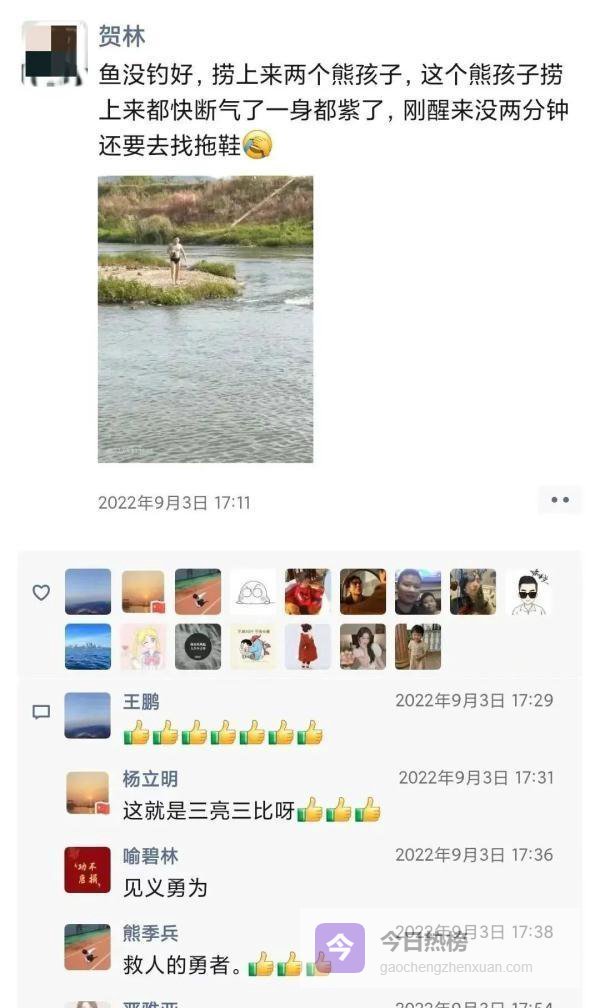Open 王鹏's avatar beside the thumbs-up comment

88,715
